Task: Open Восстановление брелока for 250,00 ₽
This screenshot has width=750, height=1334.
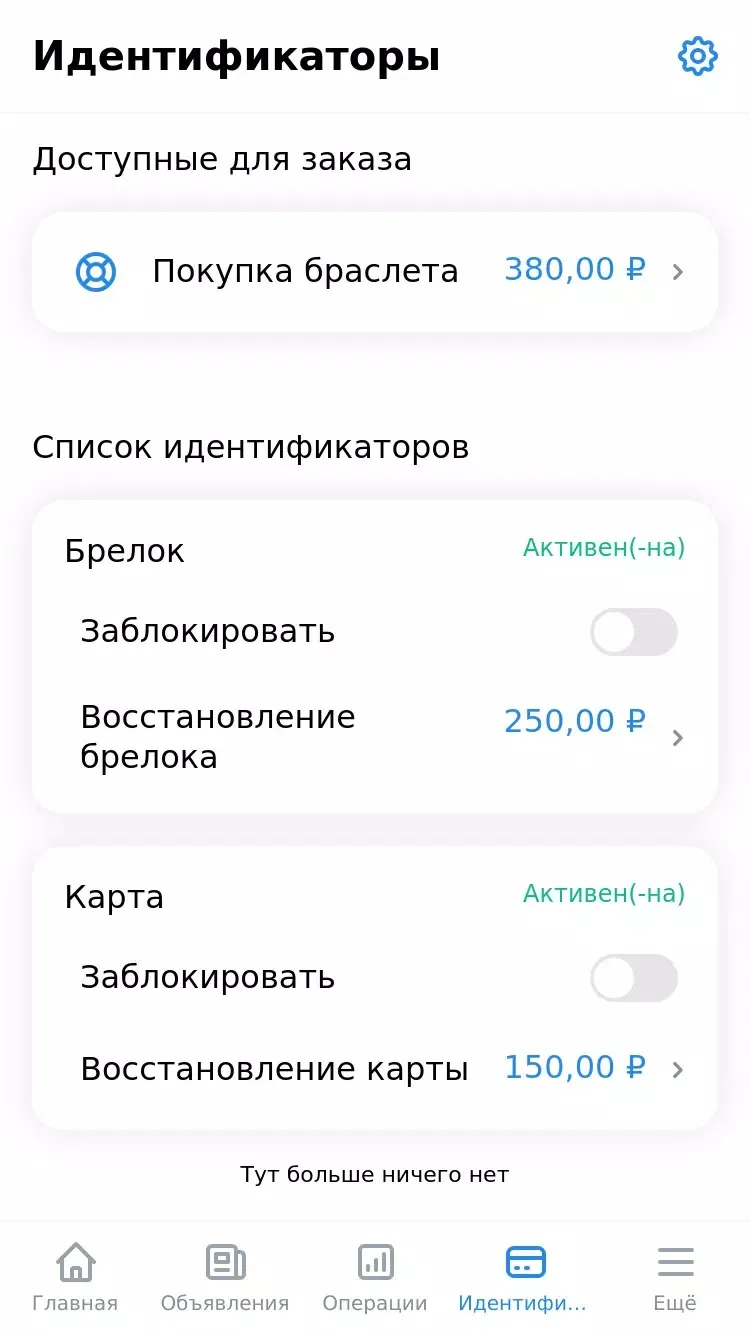Action: click(x=375, y=737)
